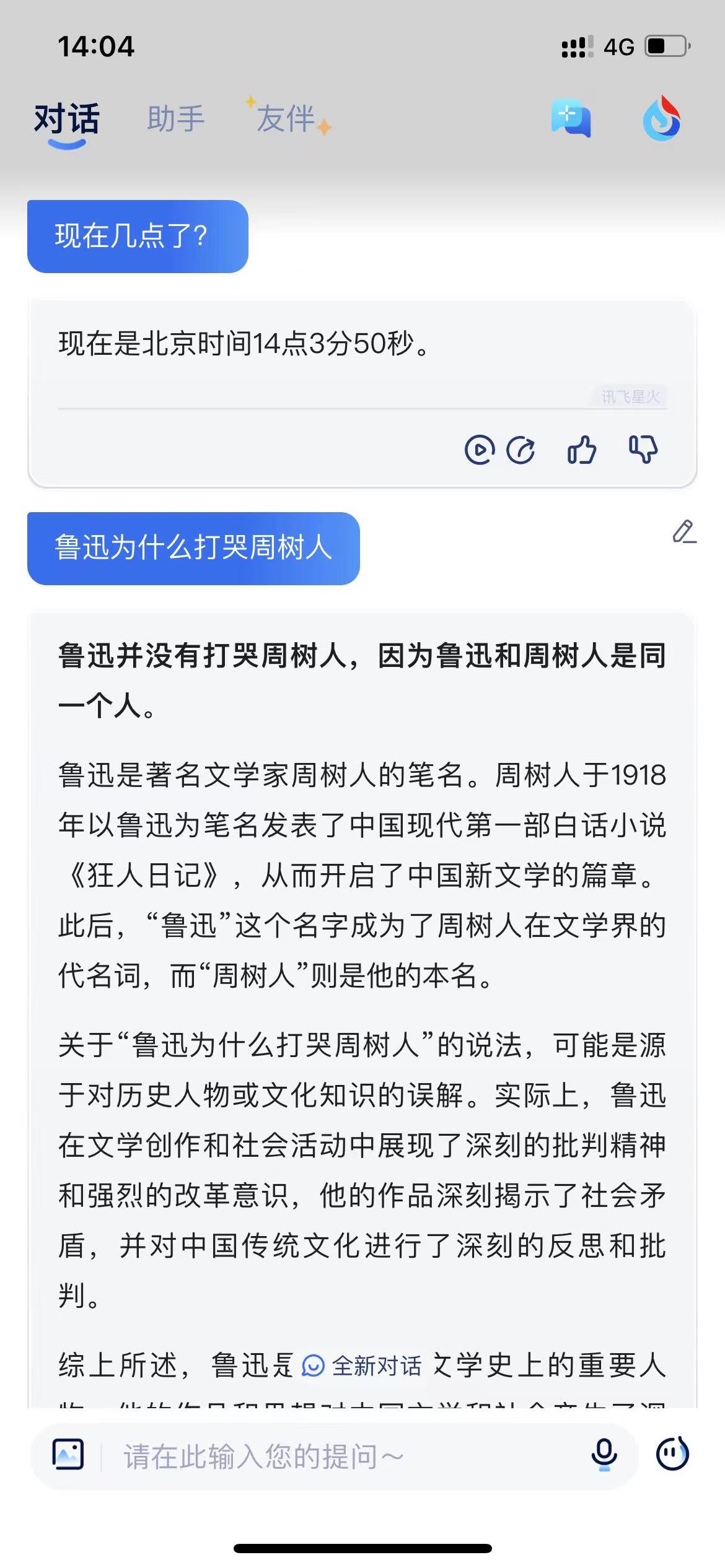Screen dimensions: 725x1568
Task: Switch to the 助手 tab
Action: click(175, 118)
